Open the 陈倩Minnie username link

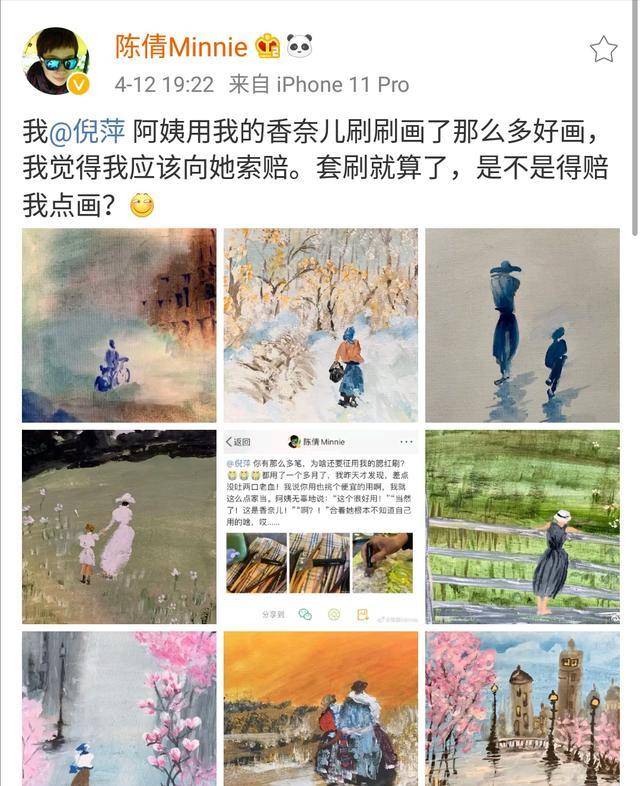point(181,45)
